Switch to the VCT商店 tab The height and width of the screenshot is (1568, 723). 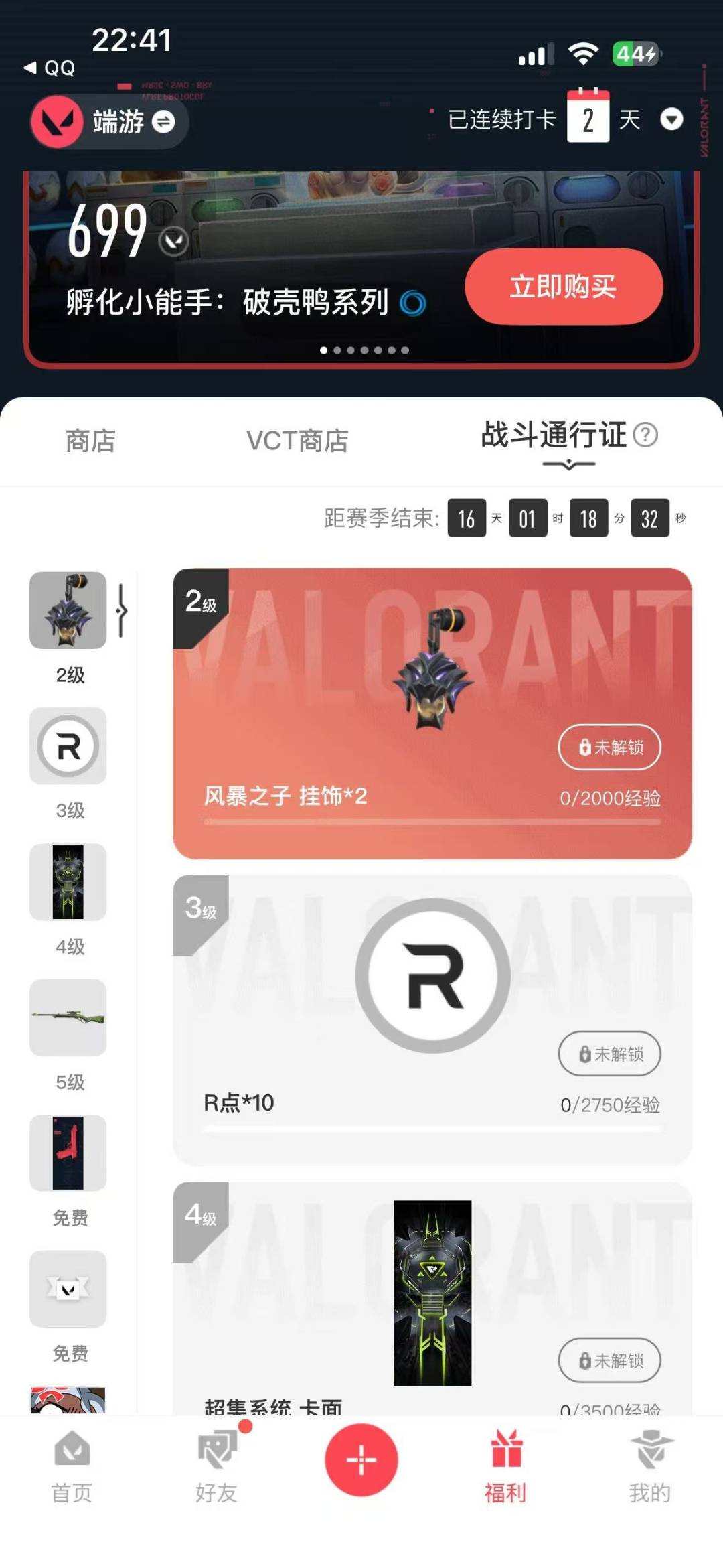coord(297,440)
